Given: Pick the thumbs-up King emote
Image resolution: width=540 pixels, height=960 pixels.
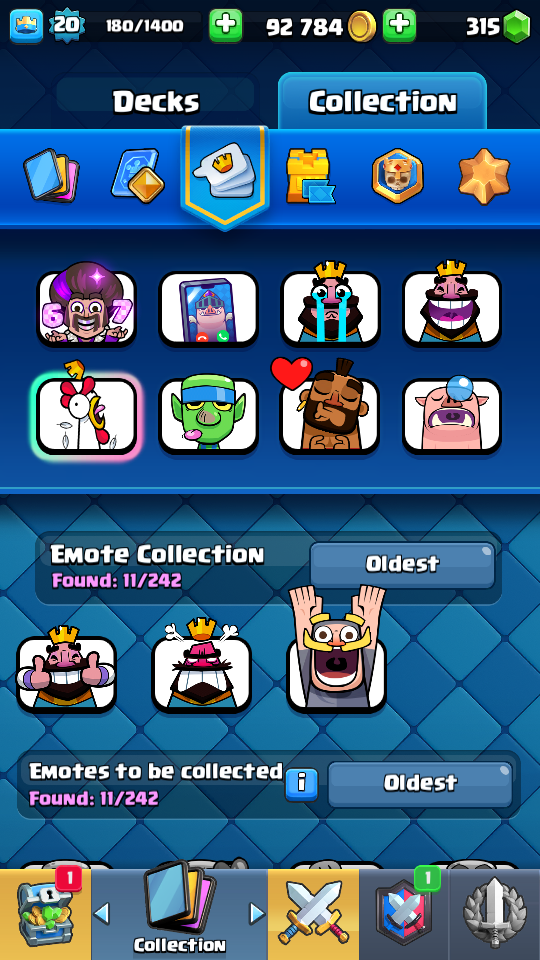Looking at the screenshot, I should click(x=66, y=670).
